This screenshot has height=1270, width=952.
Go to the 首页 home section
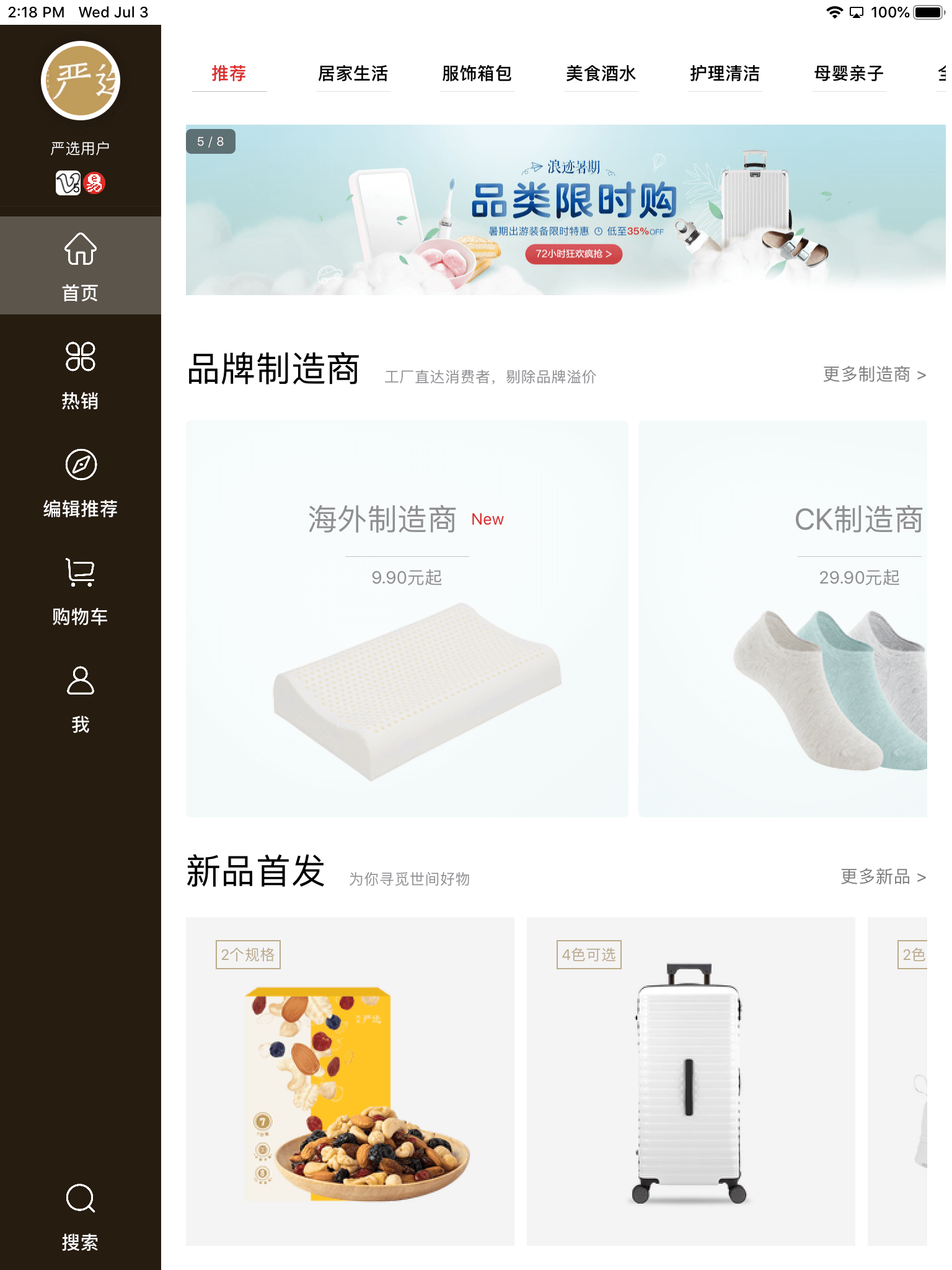coord(80,266)
